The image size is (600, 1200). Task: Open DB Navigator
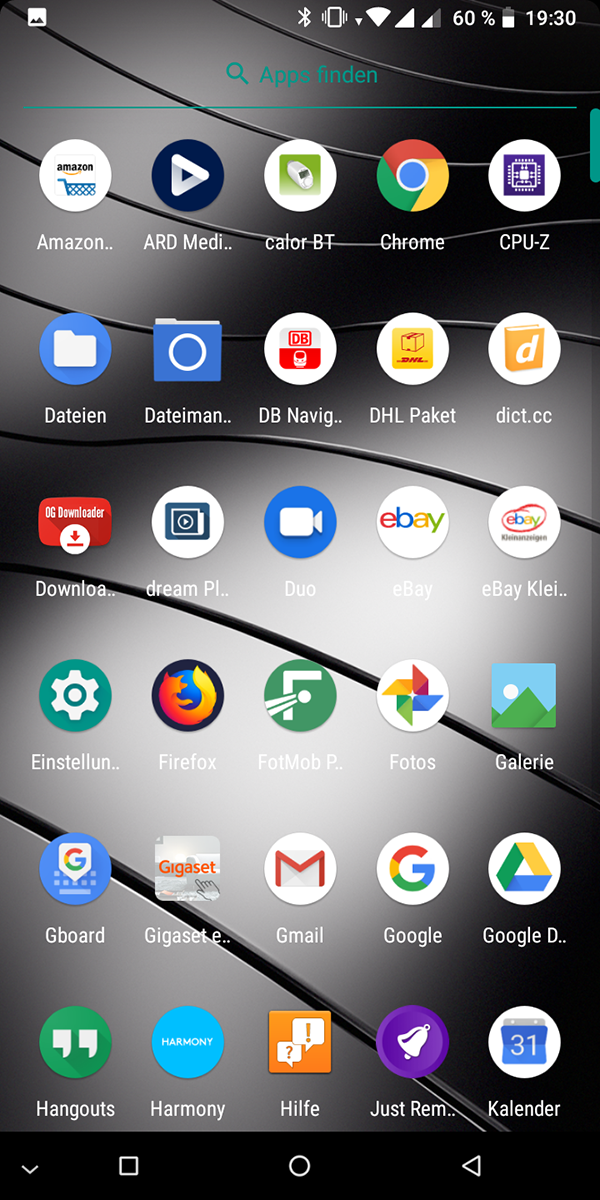coord(300,350)
